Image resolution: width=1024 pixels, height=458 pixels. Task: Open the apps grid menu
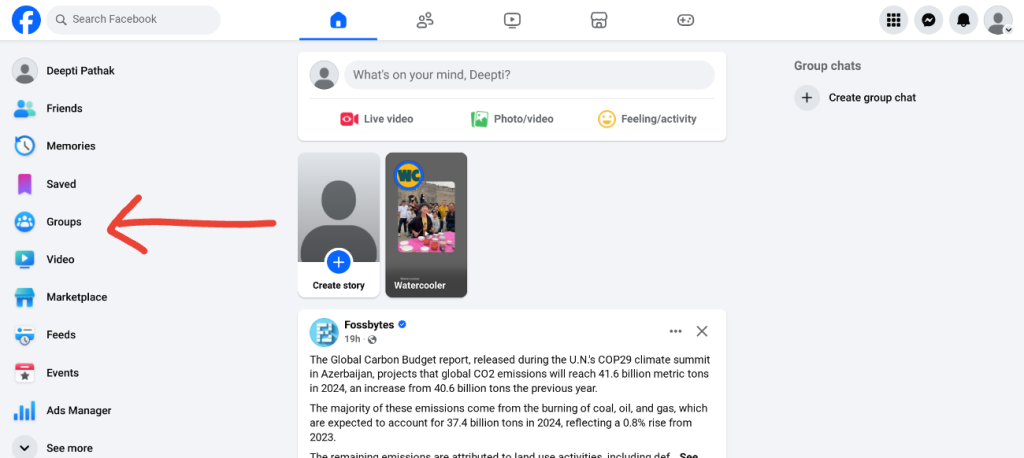tap(893, 20)
